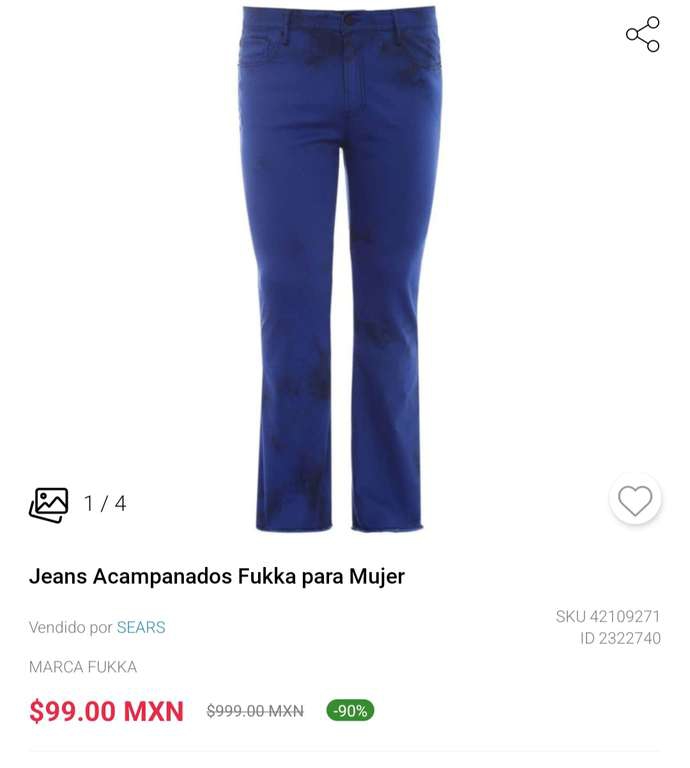
Task: Add jeans to favorites with heart
Action: [x=635, y=500]
